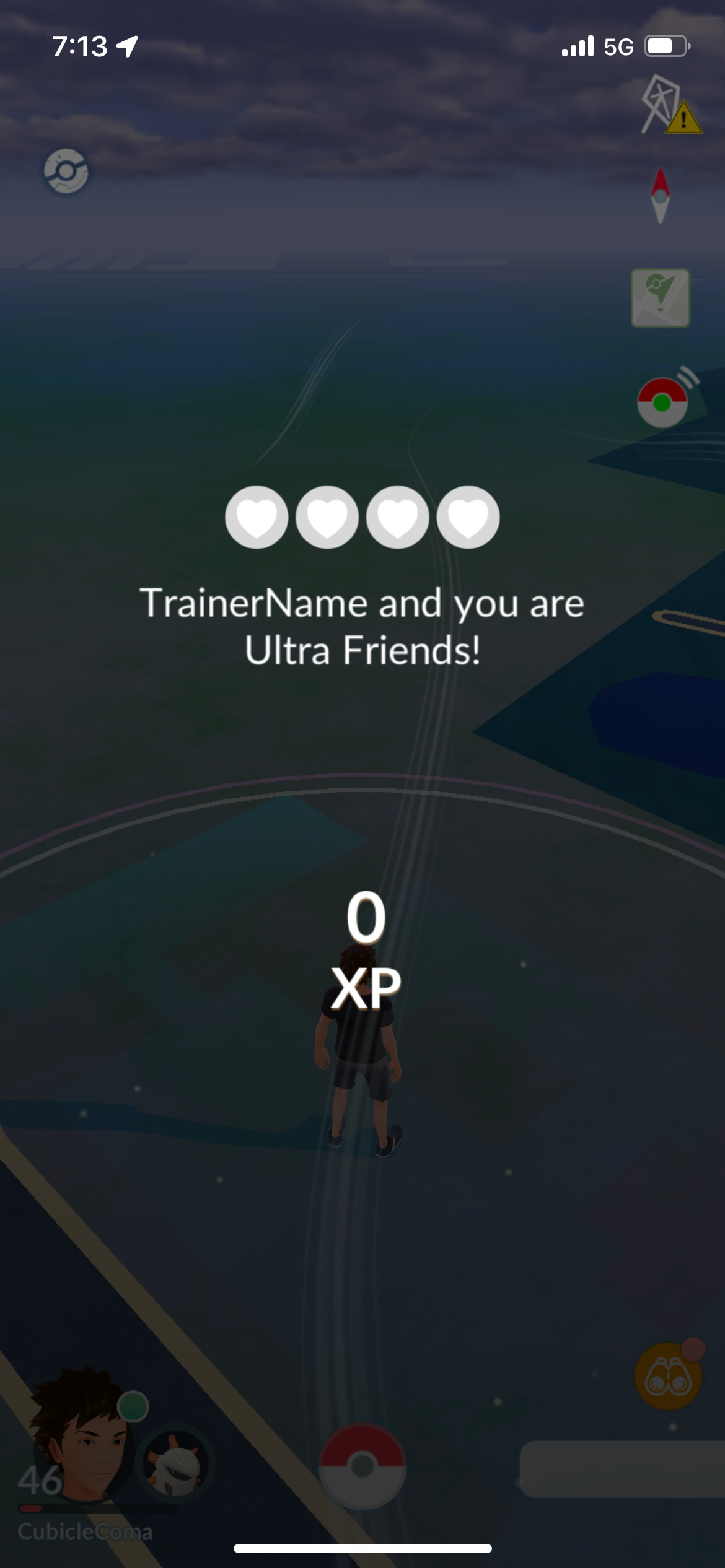The width and height of the screenshot is (725, 1568).
Task: Tap the compass to reorient the map
Action: [x=661, y=196]
